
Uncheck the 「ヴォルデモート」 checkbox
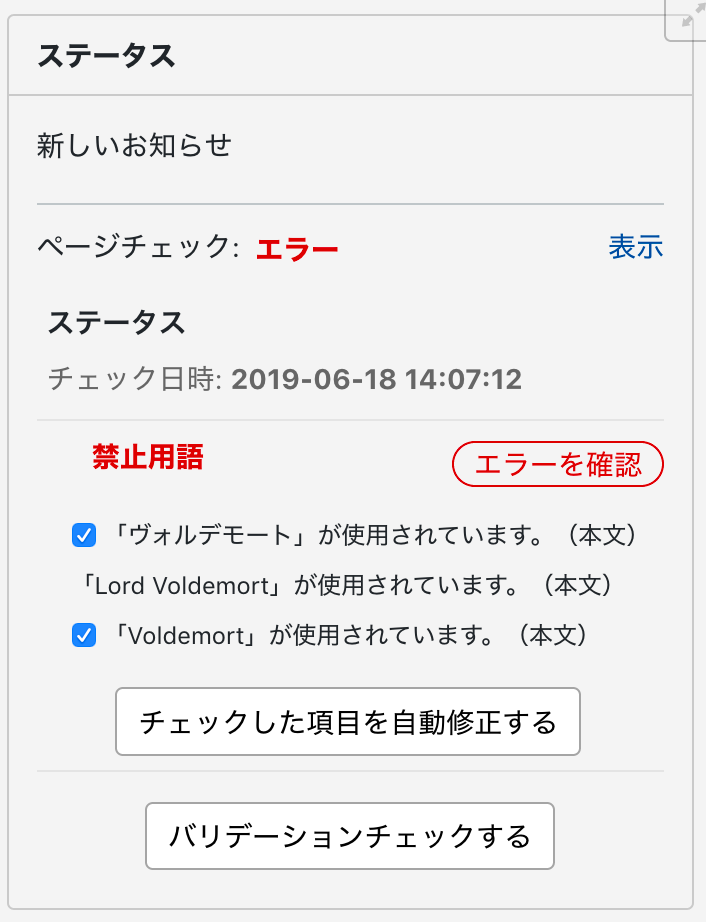point(84,536)
